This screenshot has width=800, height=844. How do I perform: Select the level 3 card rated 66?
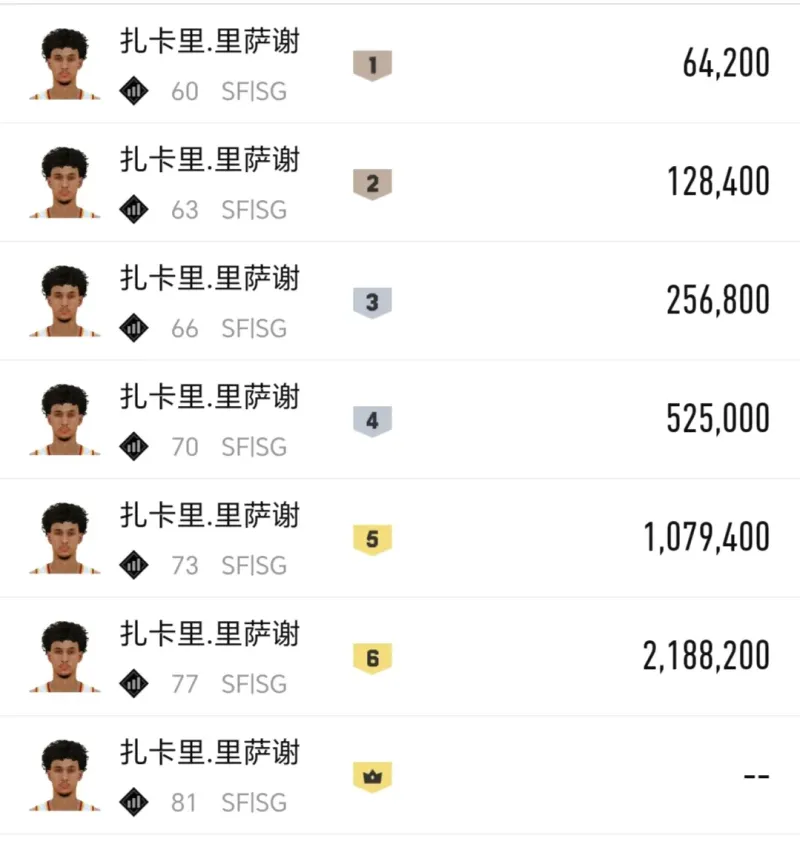click(400, 301)
